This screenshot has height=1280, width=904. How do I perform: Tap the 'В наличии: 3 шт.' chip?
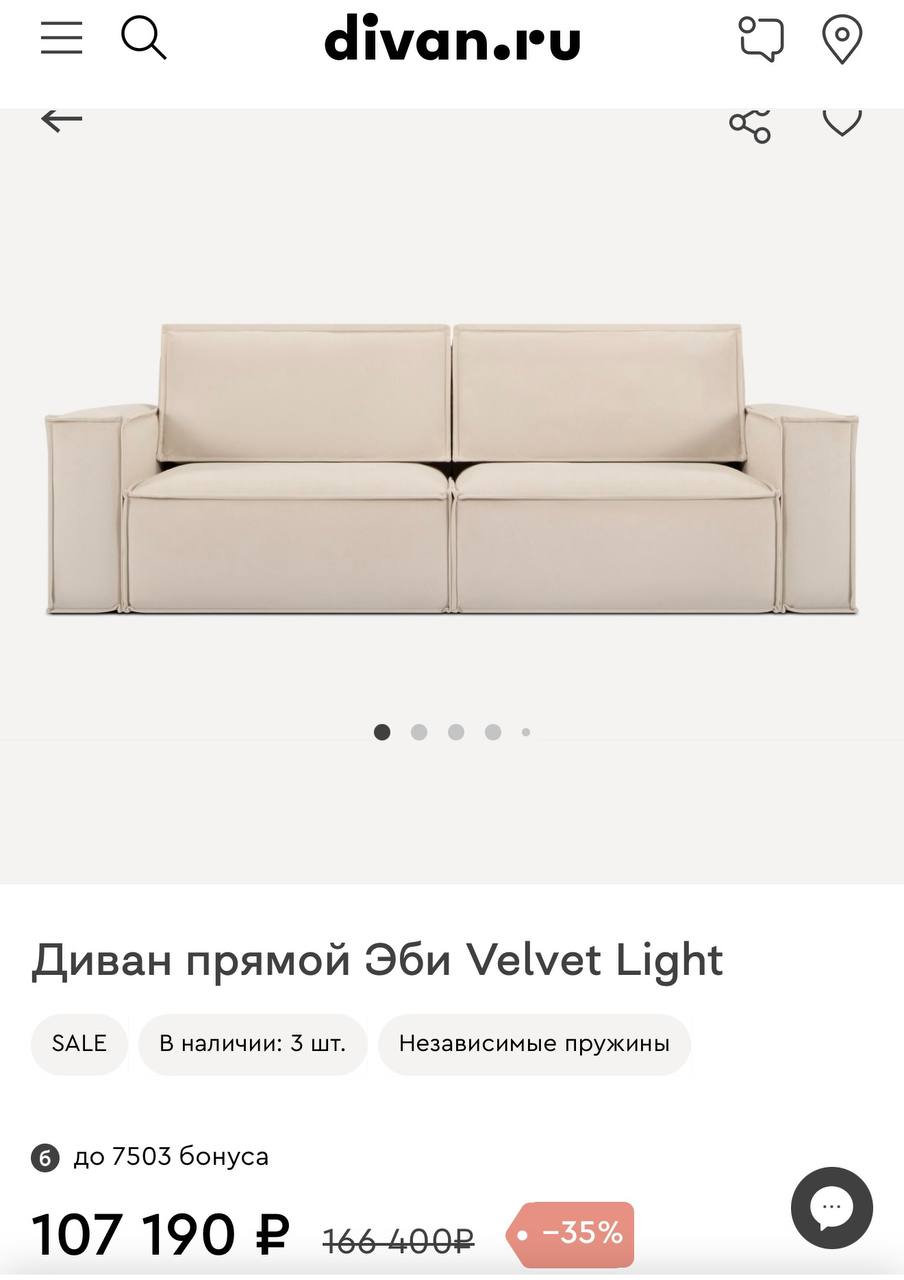pyautogui.click(x=252, y=1044)
